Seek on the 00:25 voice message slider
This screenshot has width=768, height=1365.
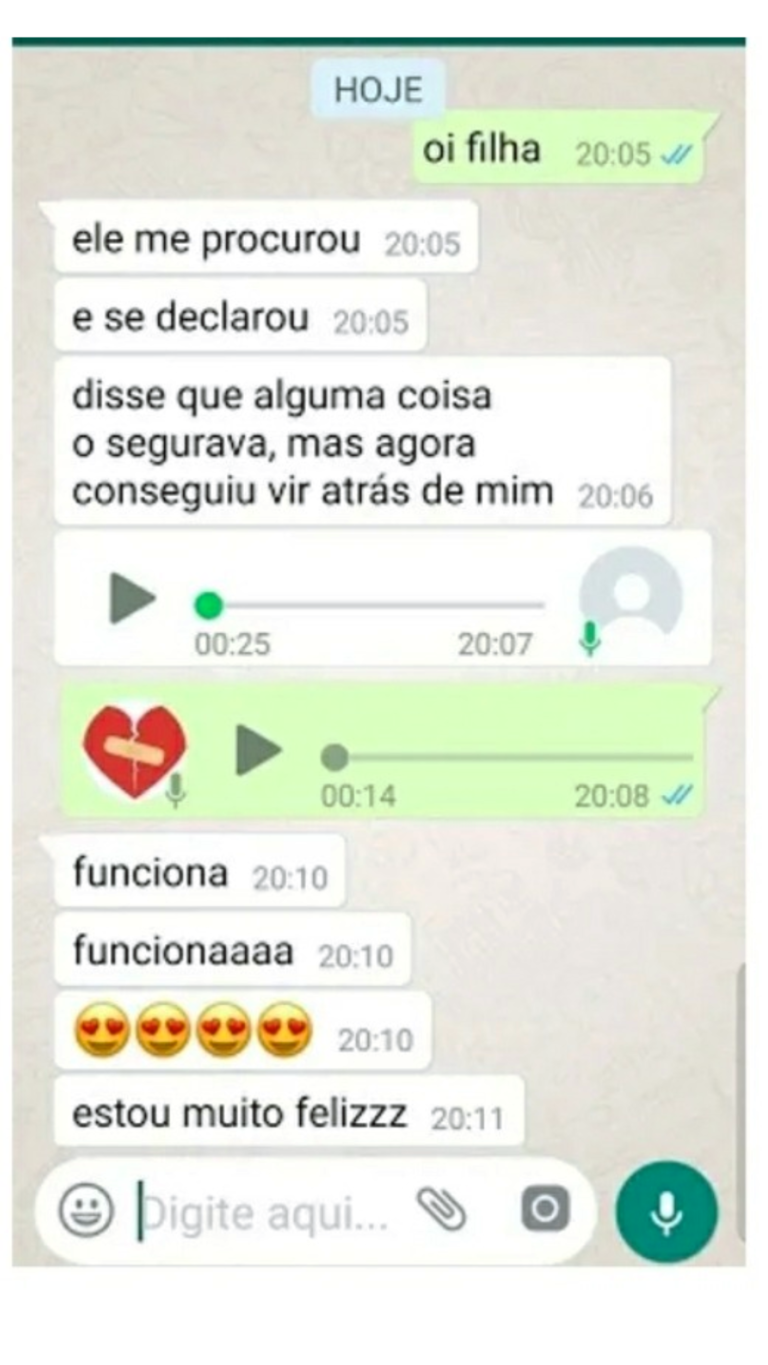click(x=370, y=605)
